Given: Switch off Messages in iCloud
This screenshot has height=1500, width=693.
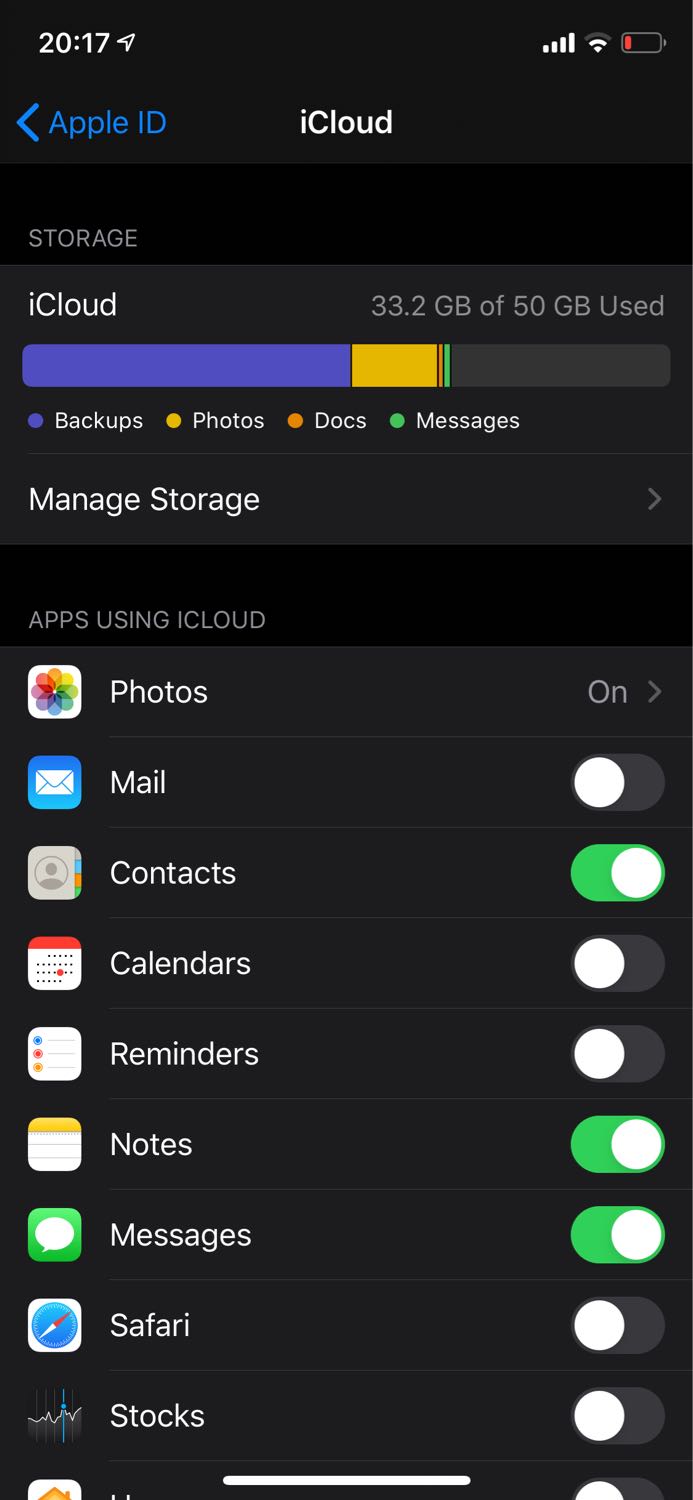Looking at the screenshot, I should (617, 1235).
